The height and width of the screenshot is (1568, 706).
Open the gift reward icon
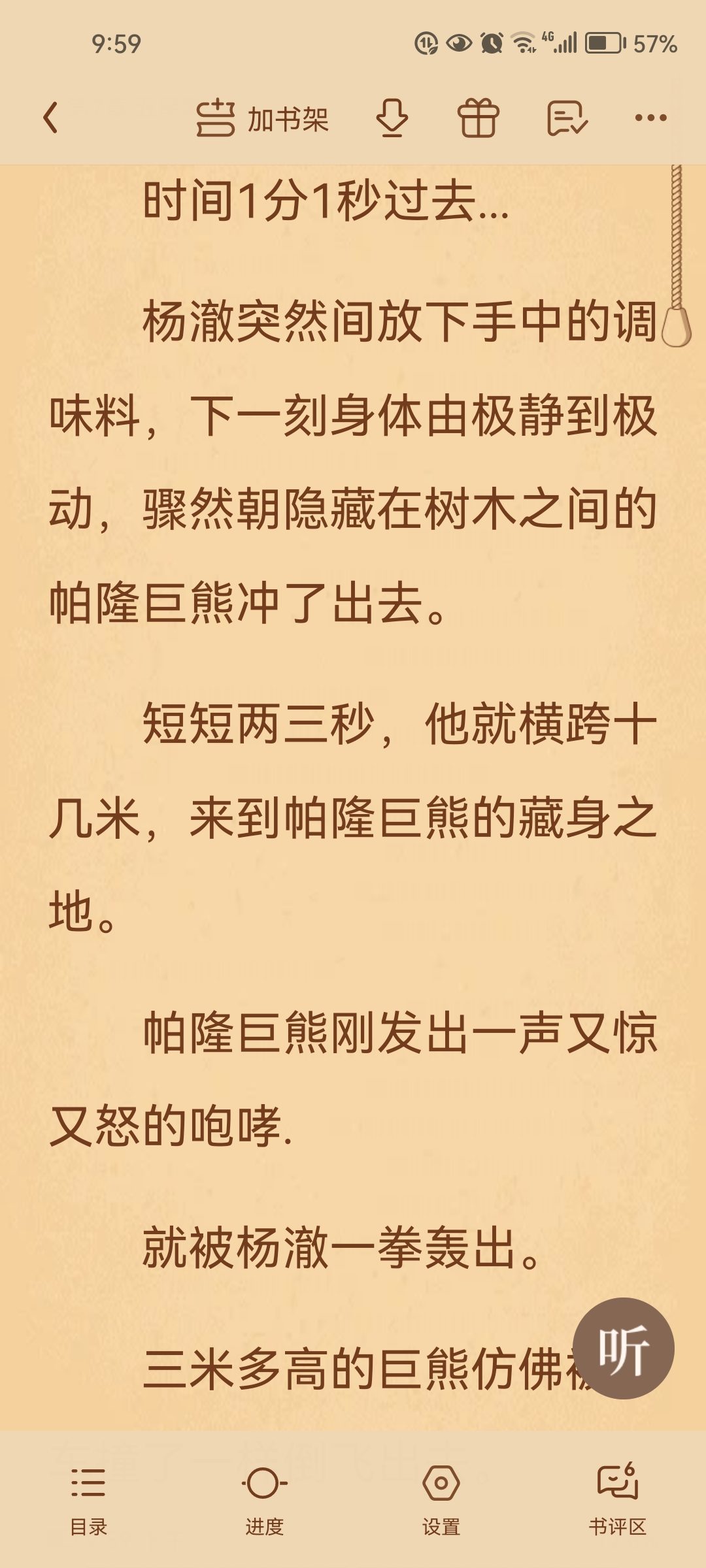coord(479,118)
